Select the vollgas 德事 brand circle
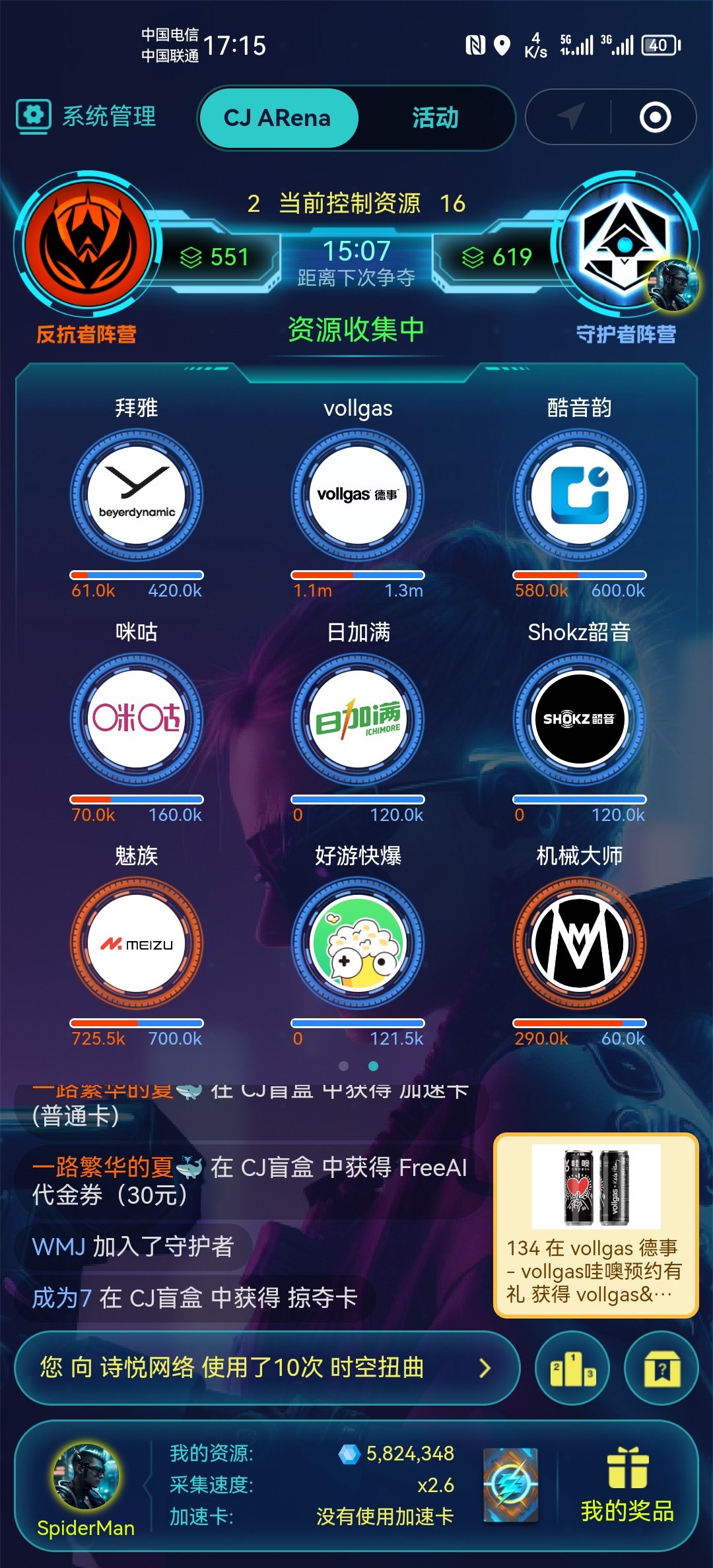The width and height of the screenshot is (713, 1568). [x=356, y=495]
